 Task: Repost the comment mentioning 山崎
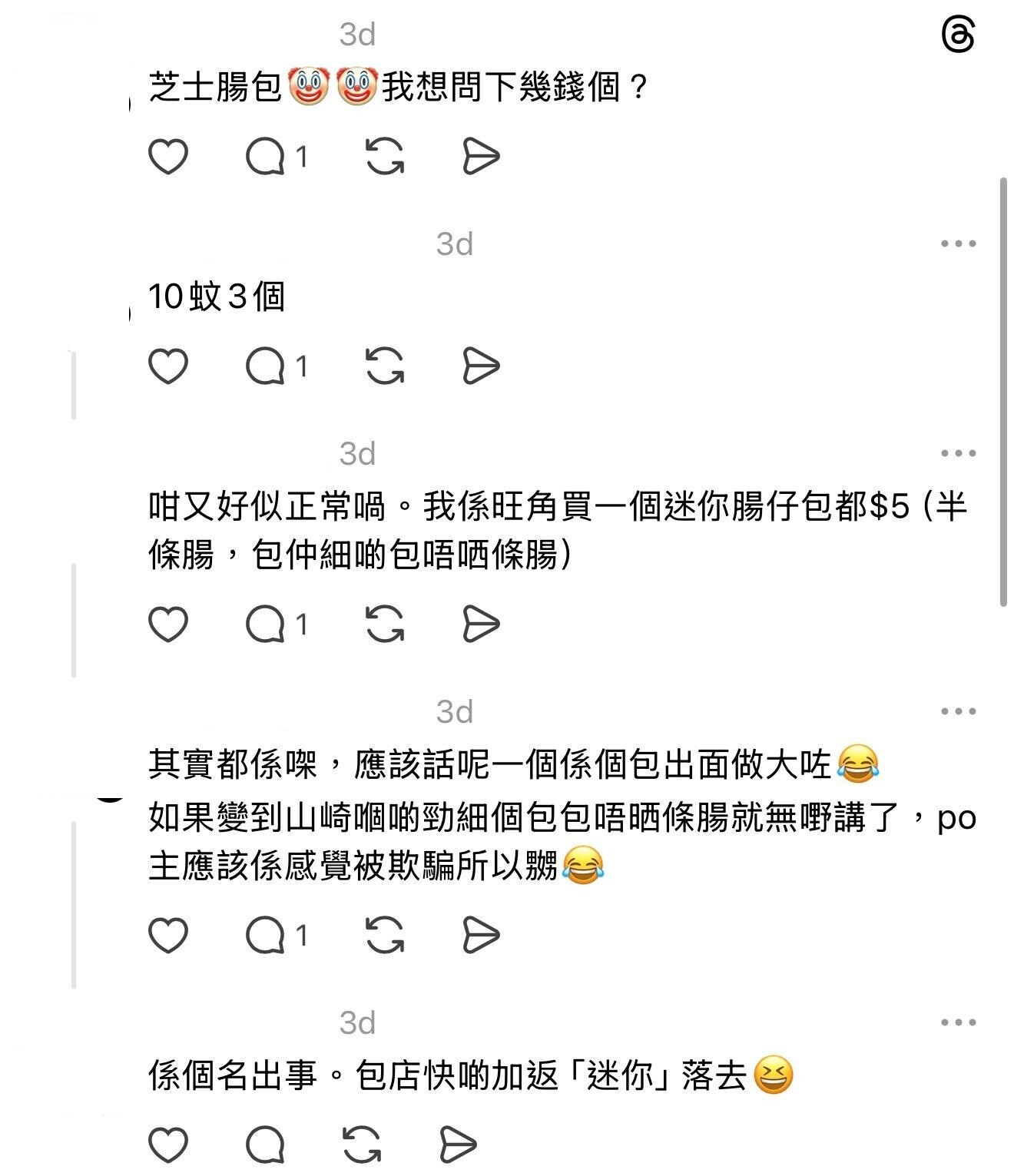[384, 936]
